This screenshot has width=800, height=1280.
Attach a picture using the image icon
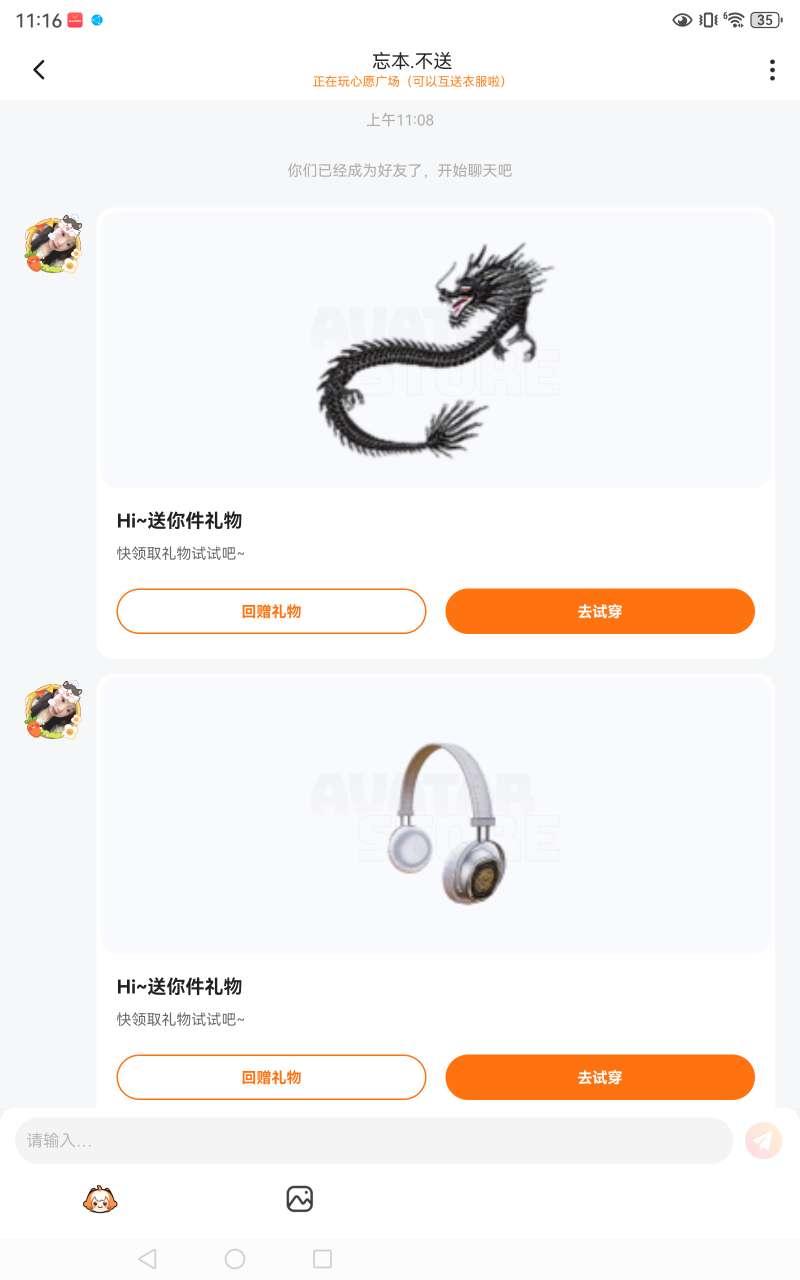pyautogui.click(x=300, y=1198)
